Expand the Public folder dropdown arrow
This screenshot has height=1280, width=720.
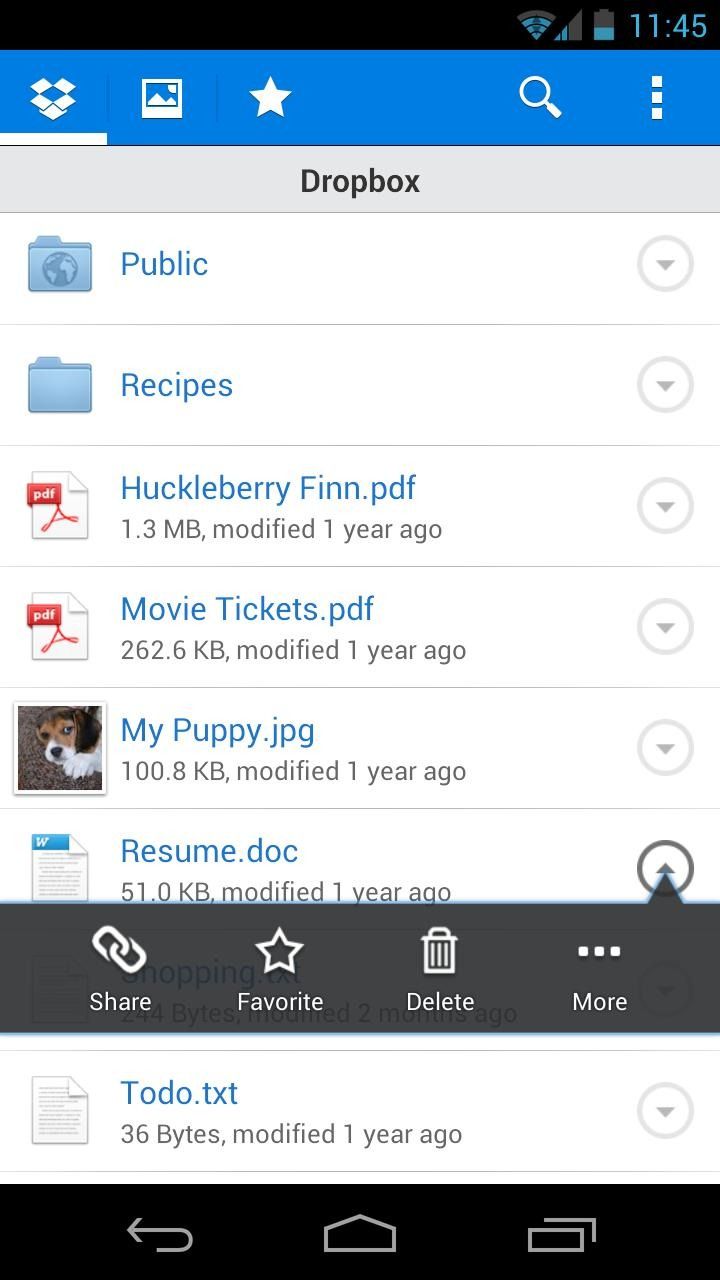[664, 263]
